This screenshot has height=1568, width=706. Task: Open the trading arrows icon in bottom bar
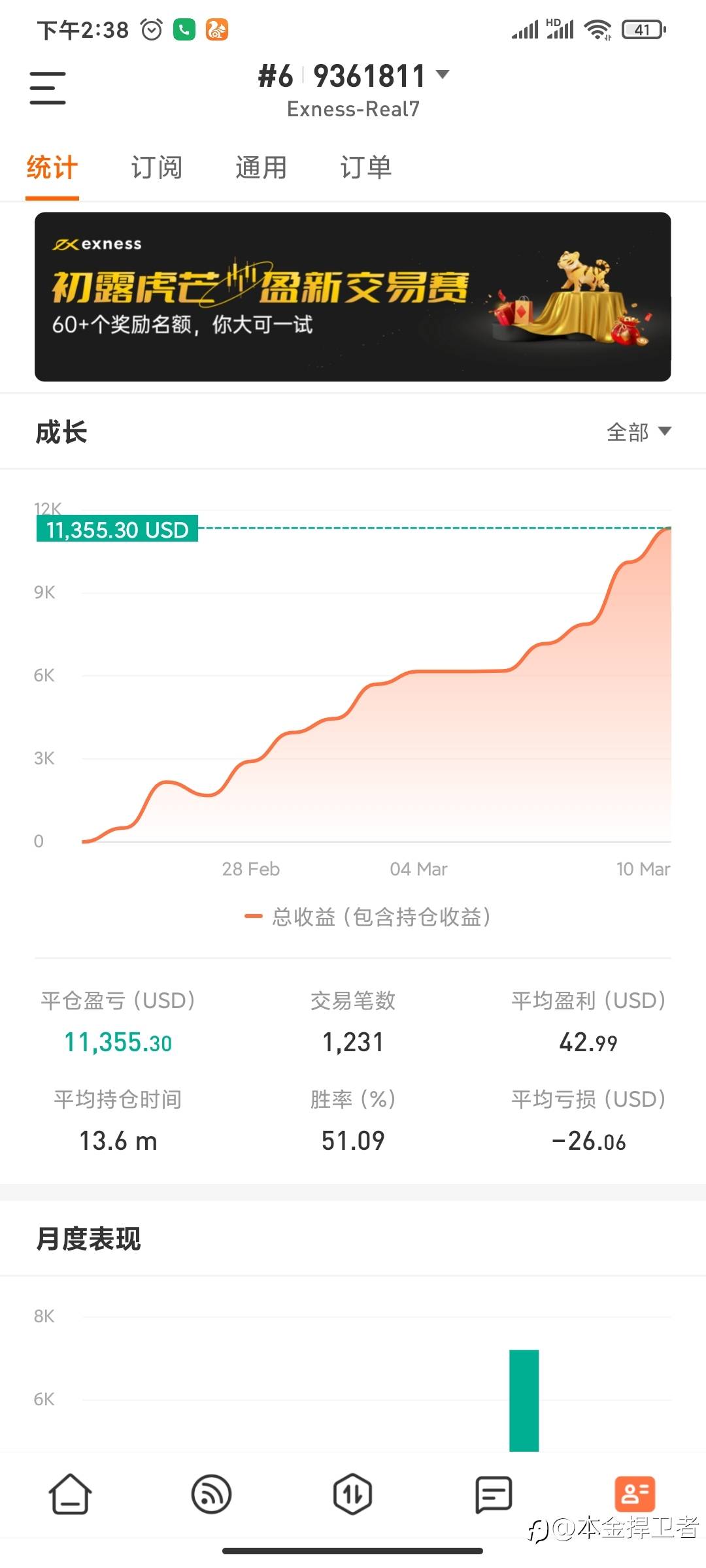pos(352,1494)
